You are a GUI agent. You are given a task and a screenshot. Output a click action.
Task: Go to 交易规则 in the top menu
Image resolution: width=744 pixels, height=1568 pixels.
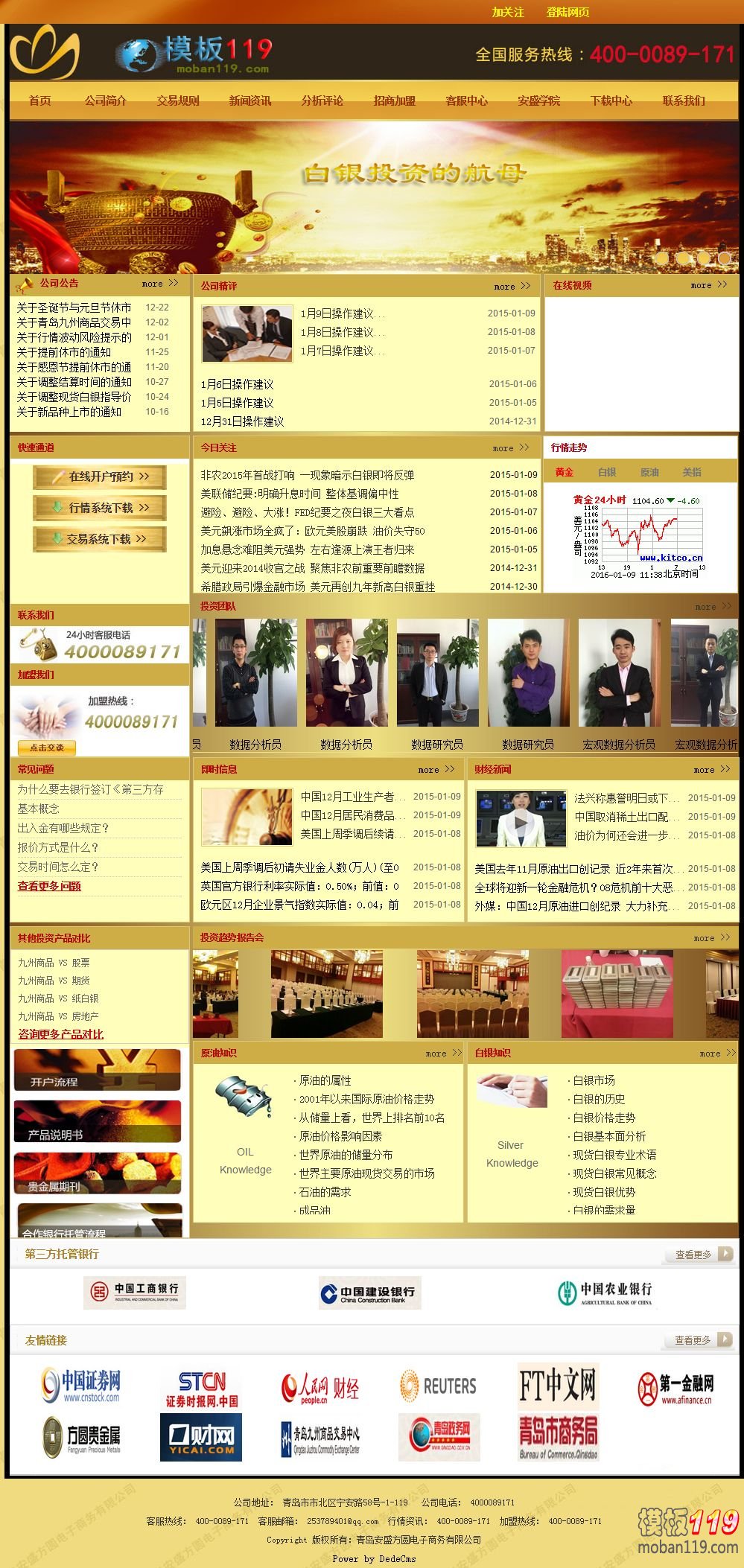(177, 101)
